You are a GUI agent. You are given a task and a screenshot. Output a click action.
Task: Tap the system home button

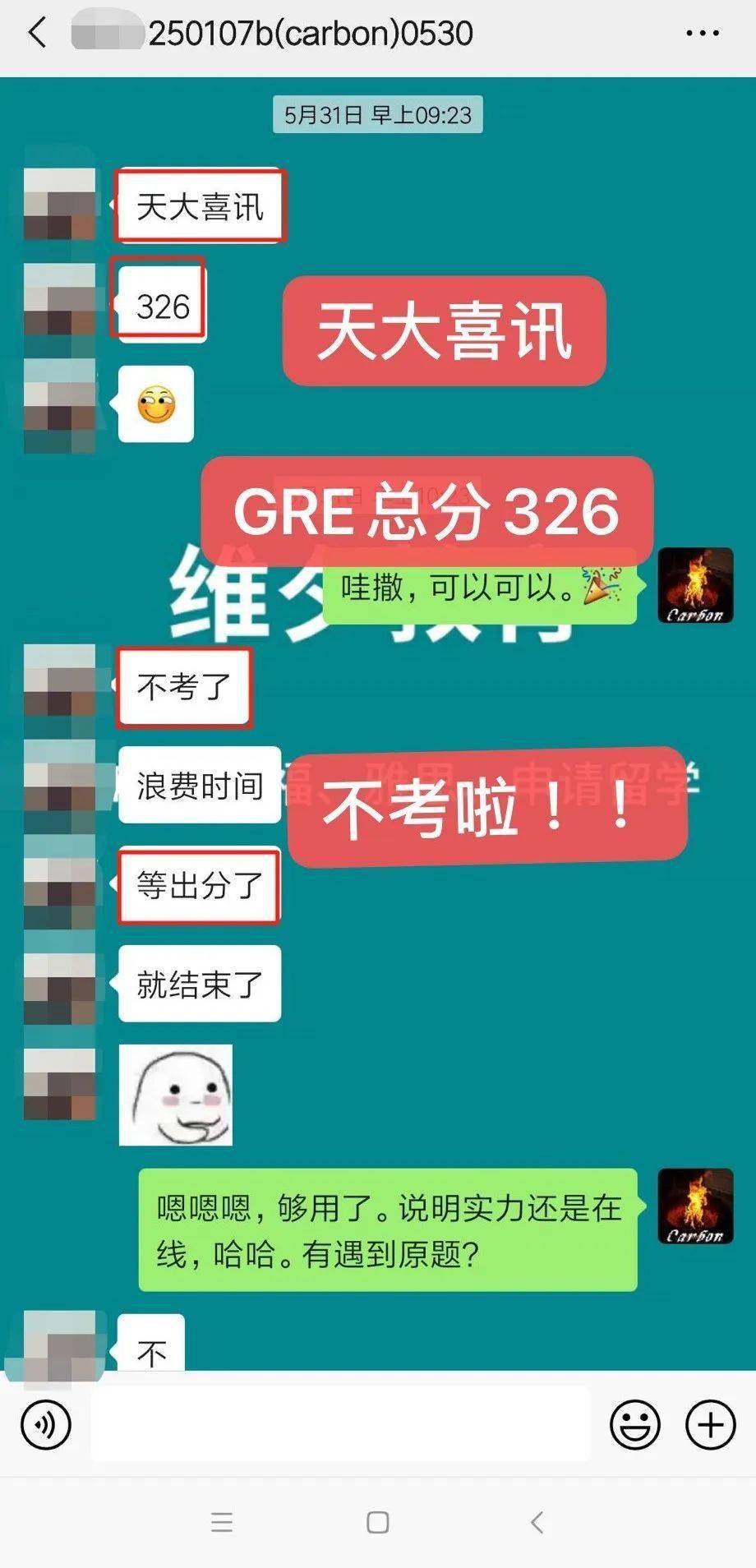click(x=378, y=1523)
